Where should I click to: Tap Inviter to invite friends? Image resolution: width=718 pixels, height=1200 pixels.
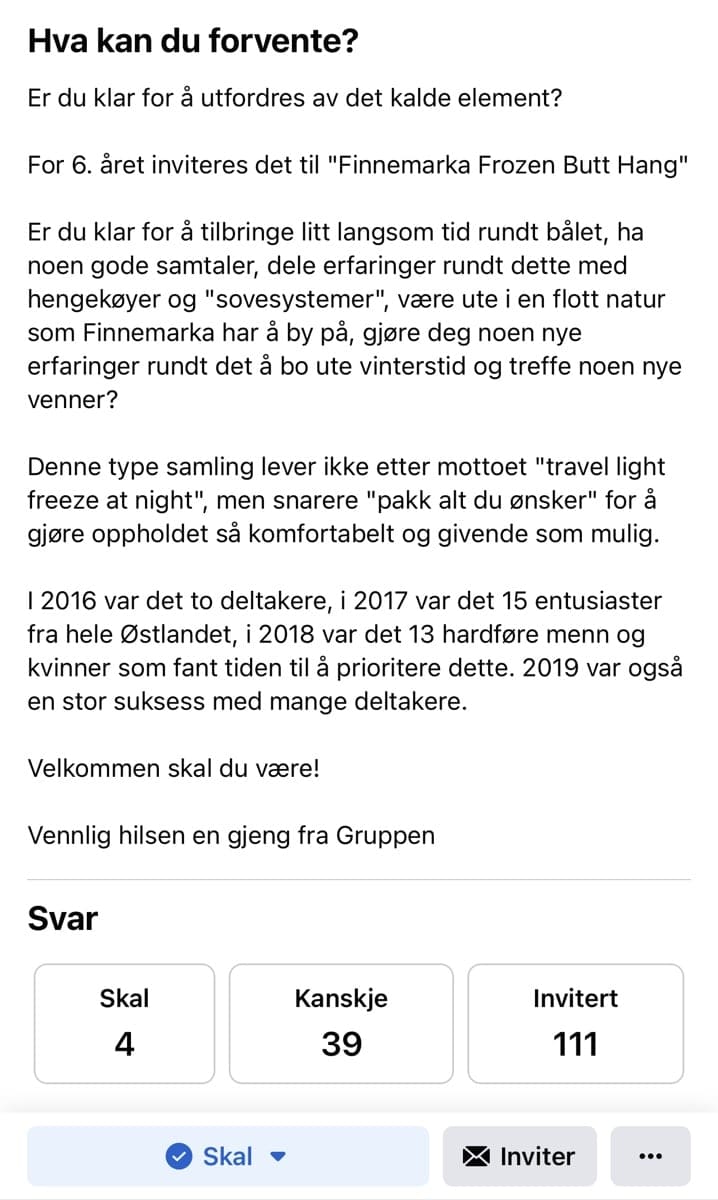[520, 1156]
